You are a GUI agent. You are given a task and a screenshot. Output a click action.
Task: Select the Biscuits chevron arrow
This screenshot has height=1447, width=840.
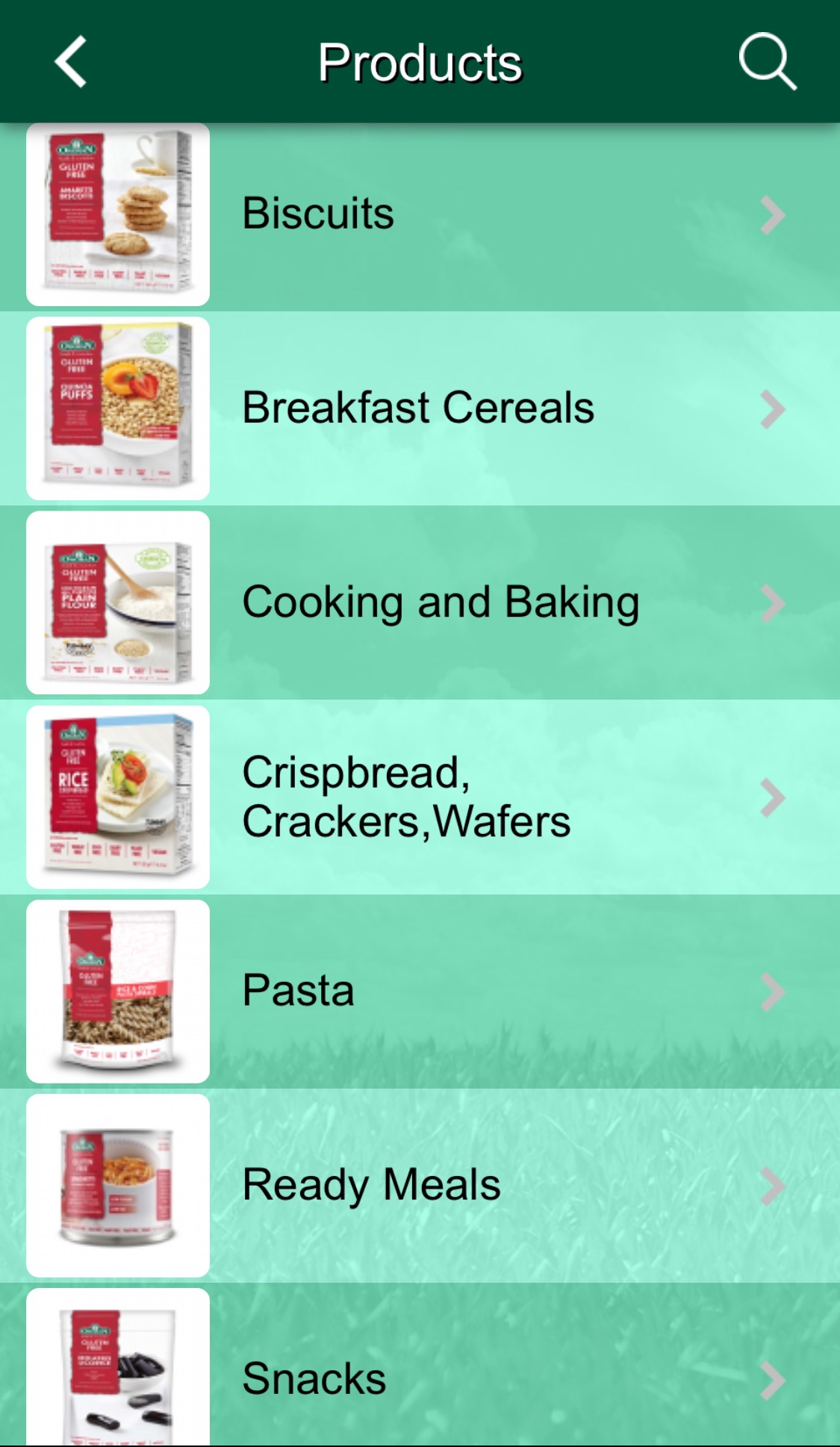771,214
